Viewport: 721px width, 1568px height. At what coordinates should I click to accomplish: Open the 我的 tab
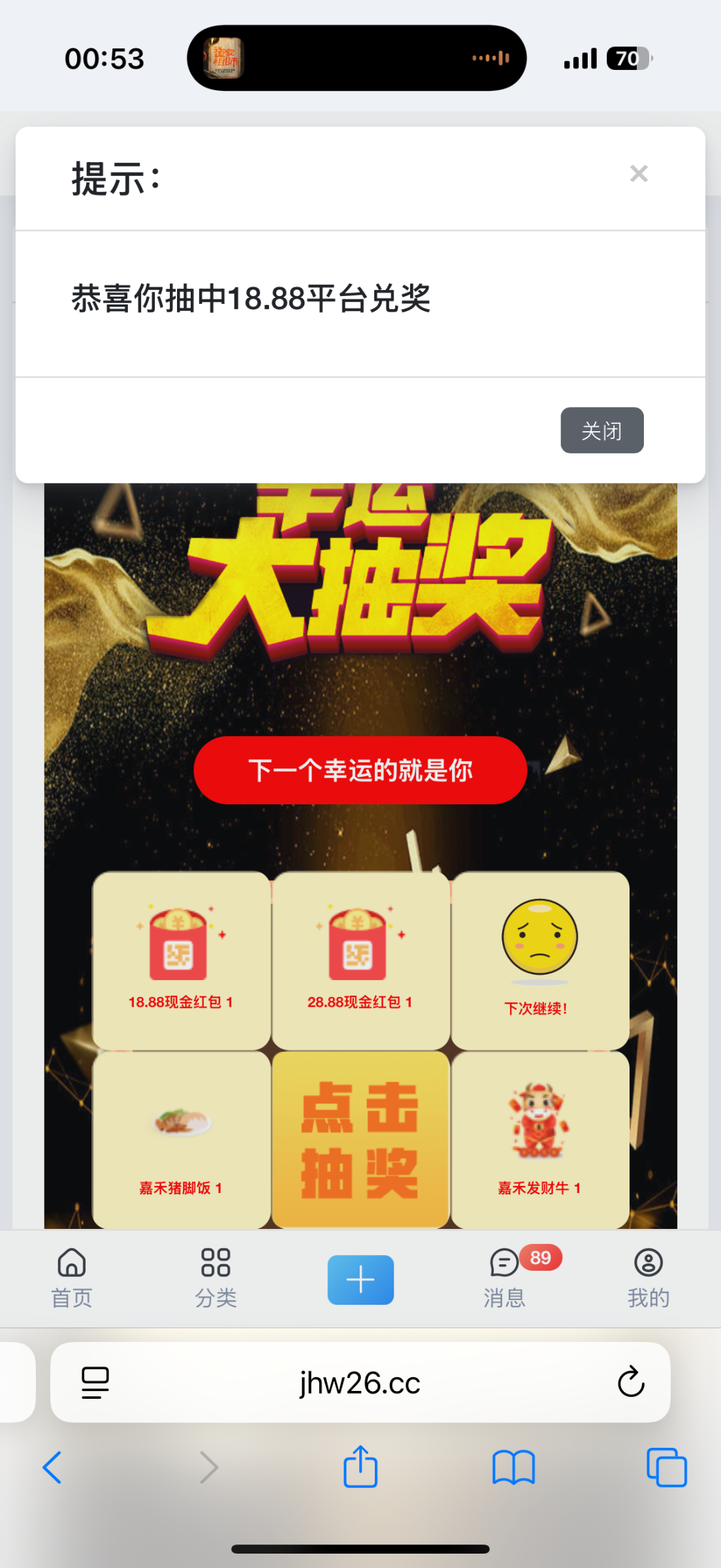pos(649,1279)
